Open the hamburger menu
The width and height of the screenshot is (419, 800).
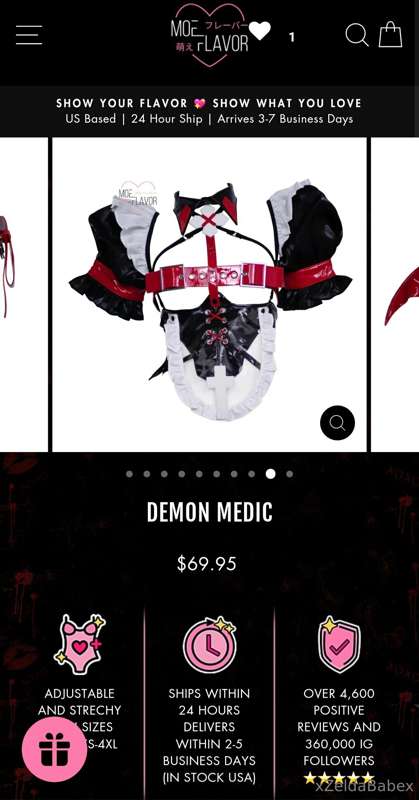click(x=29, y=35)
